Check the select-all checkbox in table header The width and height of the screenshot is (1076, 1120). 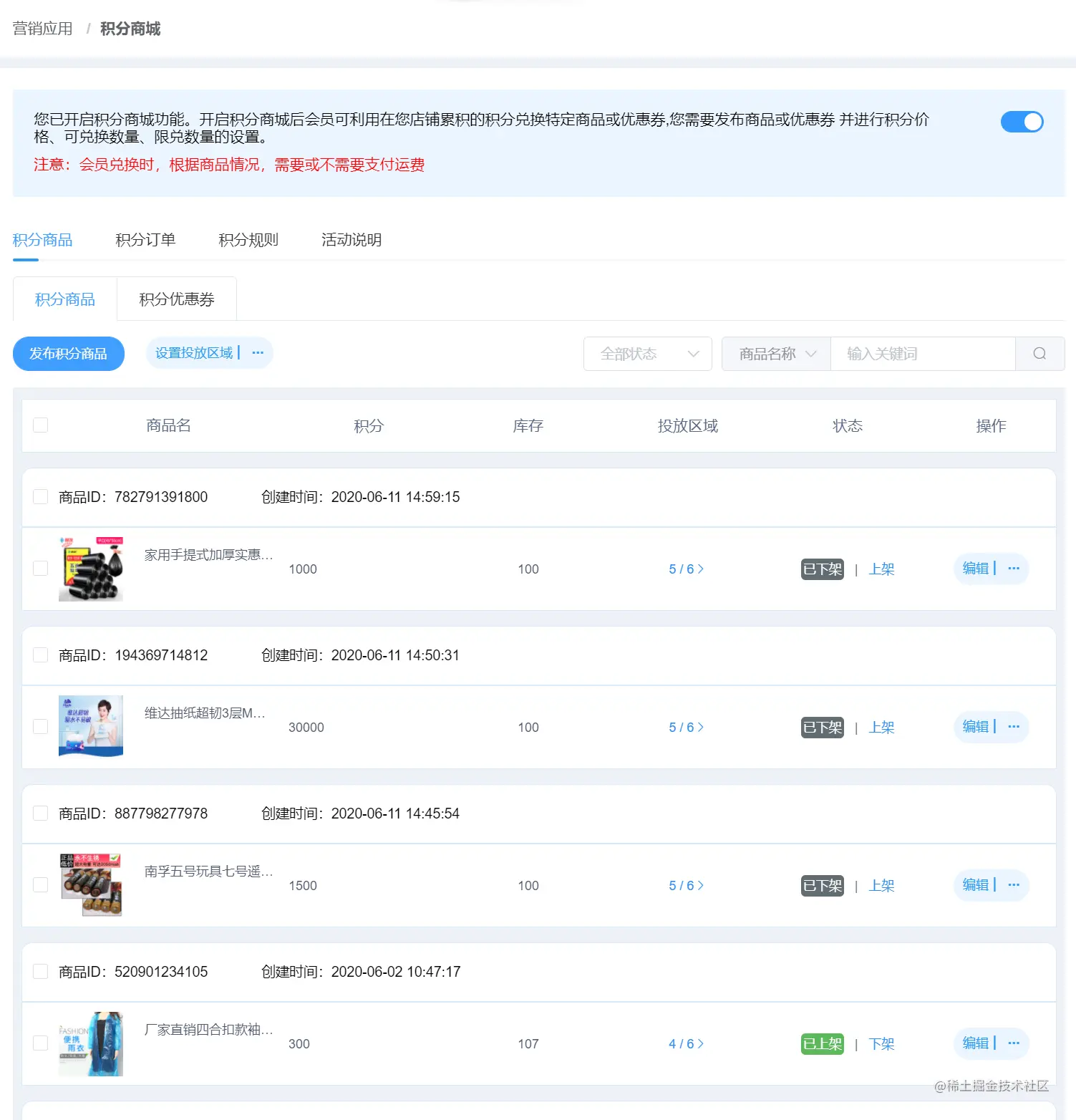[41, 425]
